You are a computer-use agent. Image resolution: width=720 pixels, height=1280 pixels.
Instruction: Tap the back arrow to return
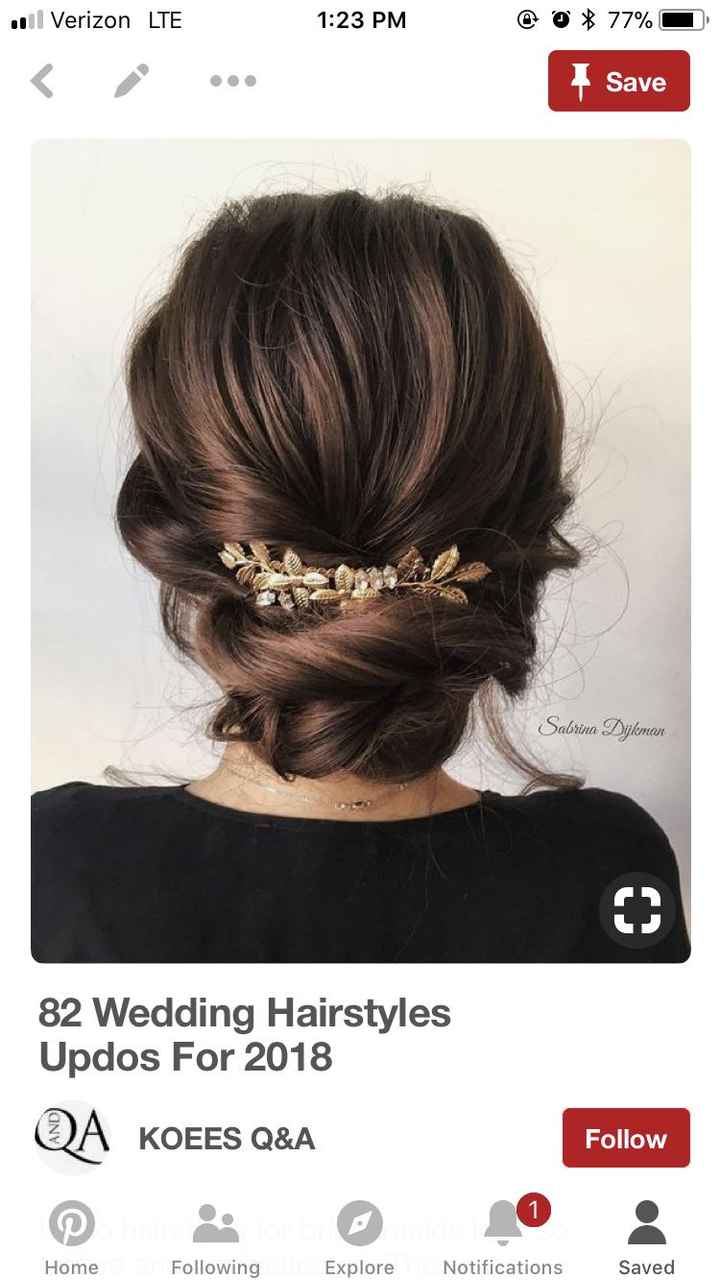(x=42, y=81)
